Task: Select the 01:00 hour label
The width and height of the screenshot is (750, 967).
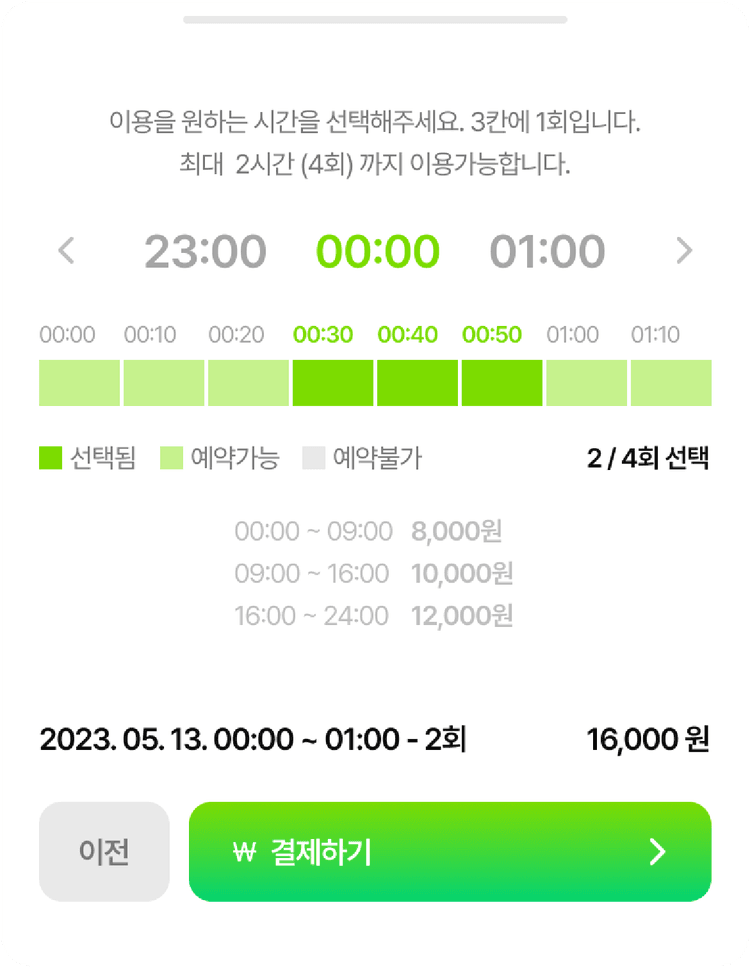Action: pyautogui.click(x=547, y=251)
